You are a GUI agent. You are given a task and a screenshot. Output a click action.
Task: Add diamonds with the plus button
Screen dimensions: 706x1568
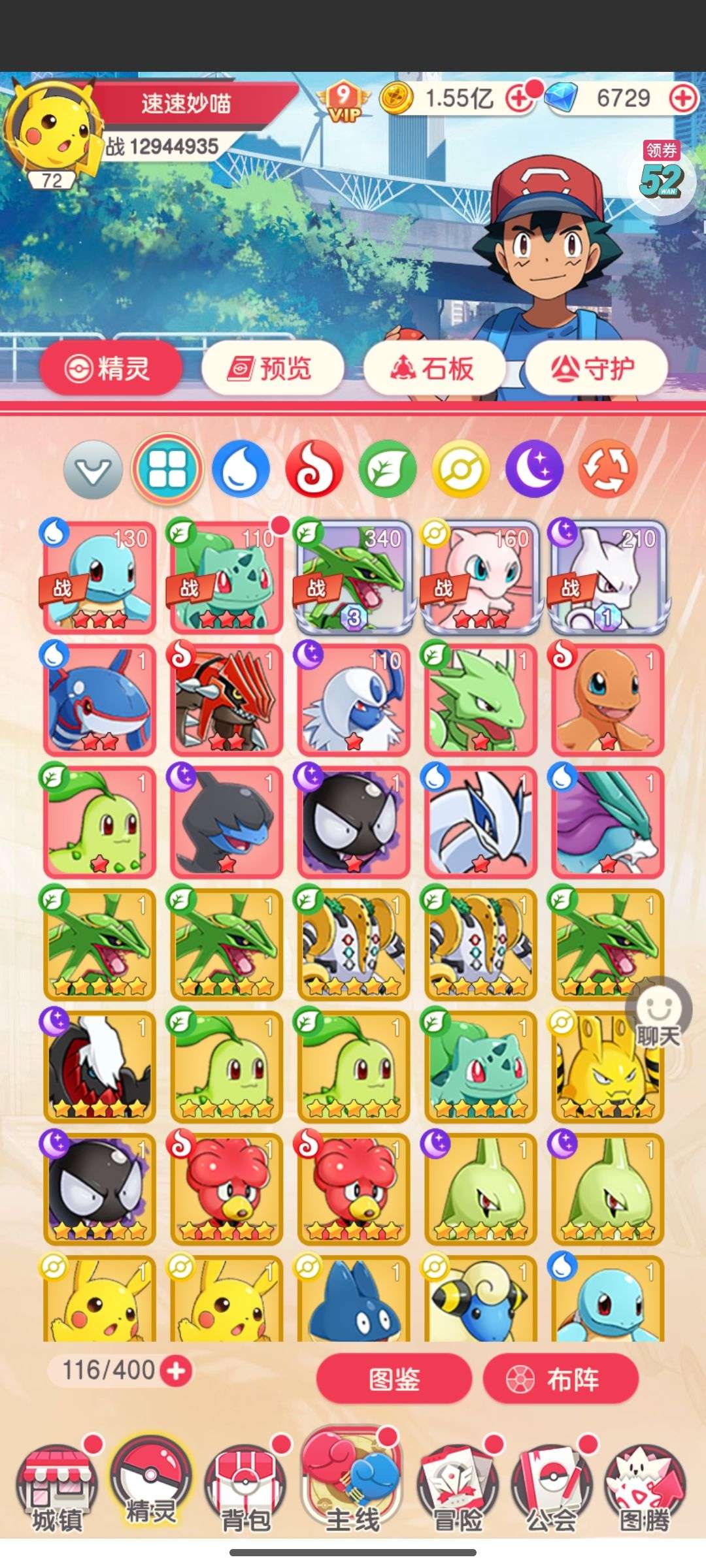(682, 99)
